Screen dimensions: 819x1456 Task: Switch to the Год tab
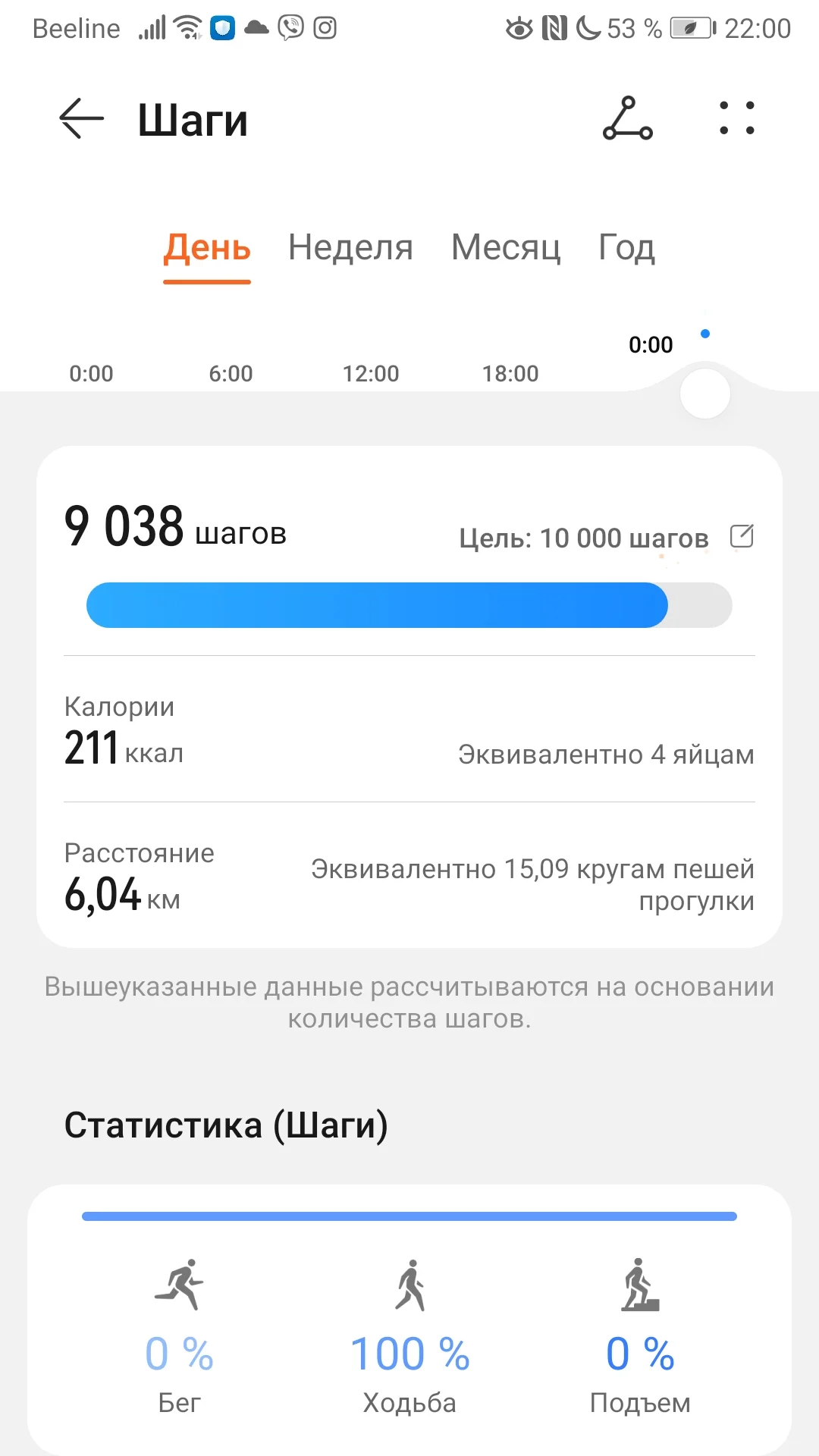(x=626, y=248)
